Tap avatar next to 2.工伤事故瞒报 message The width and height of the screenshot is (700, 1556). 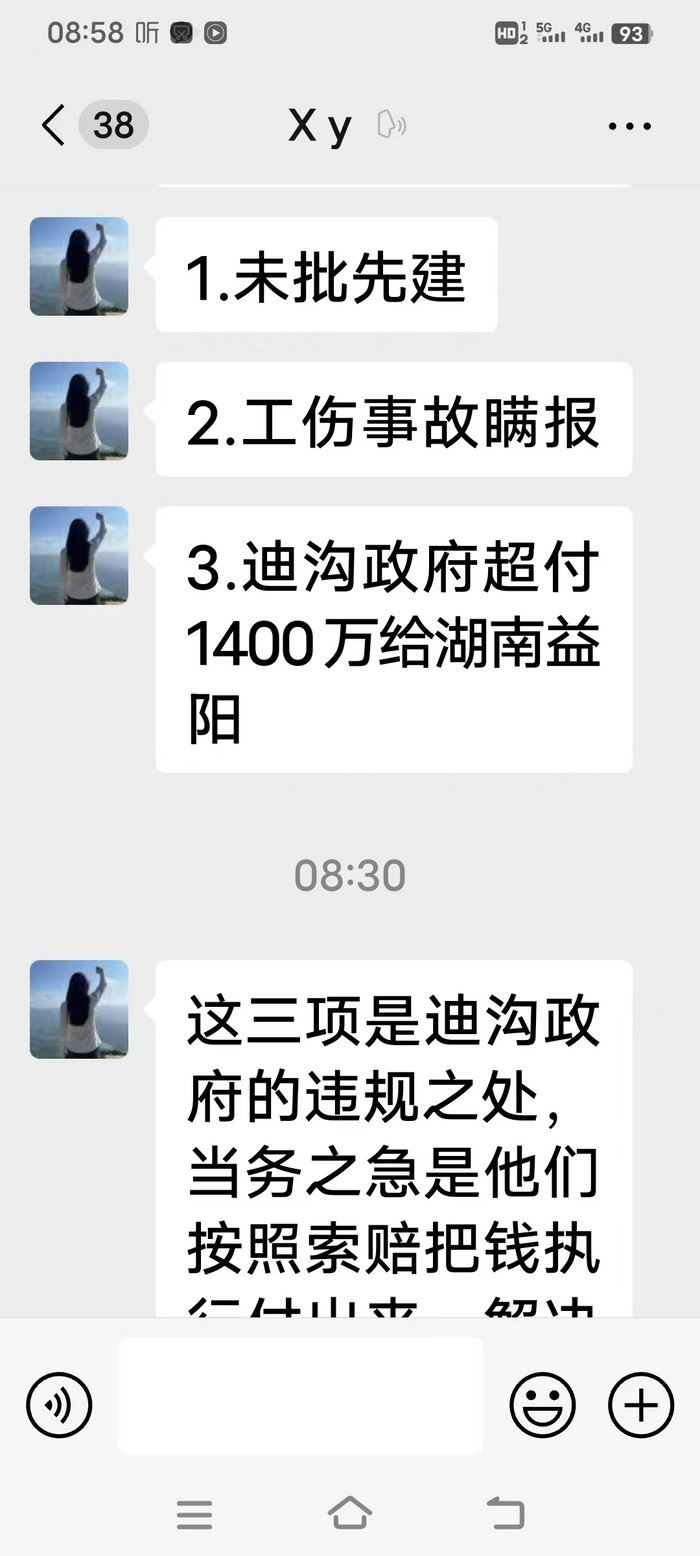click(79, 411)
